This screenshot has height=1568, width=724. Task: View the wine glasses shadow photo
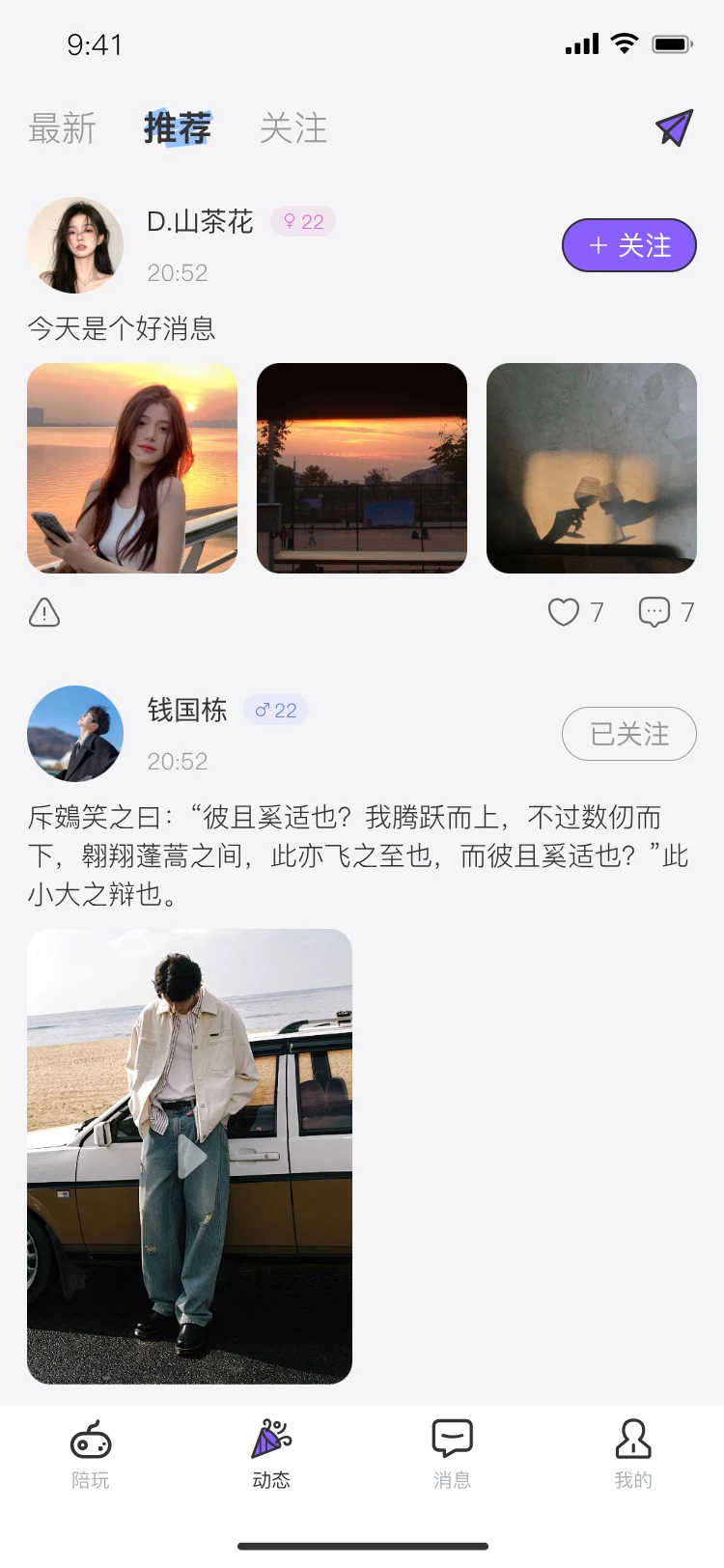point(591,468)
